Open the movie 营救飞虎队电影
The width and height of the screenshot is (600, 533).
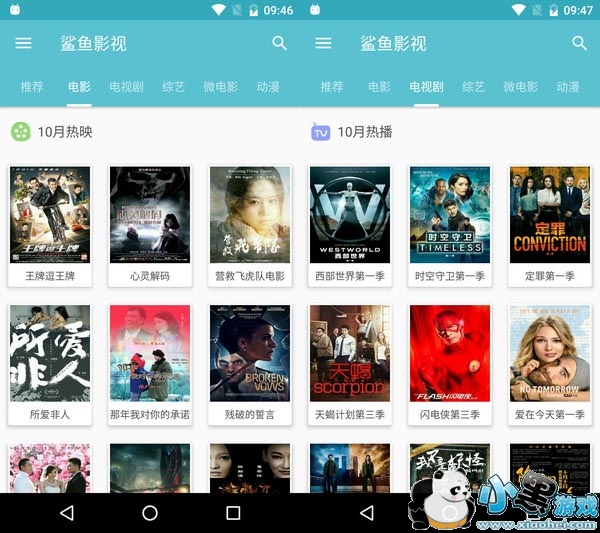[x=250, y=224]
